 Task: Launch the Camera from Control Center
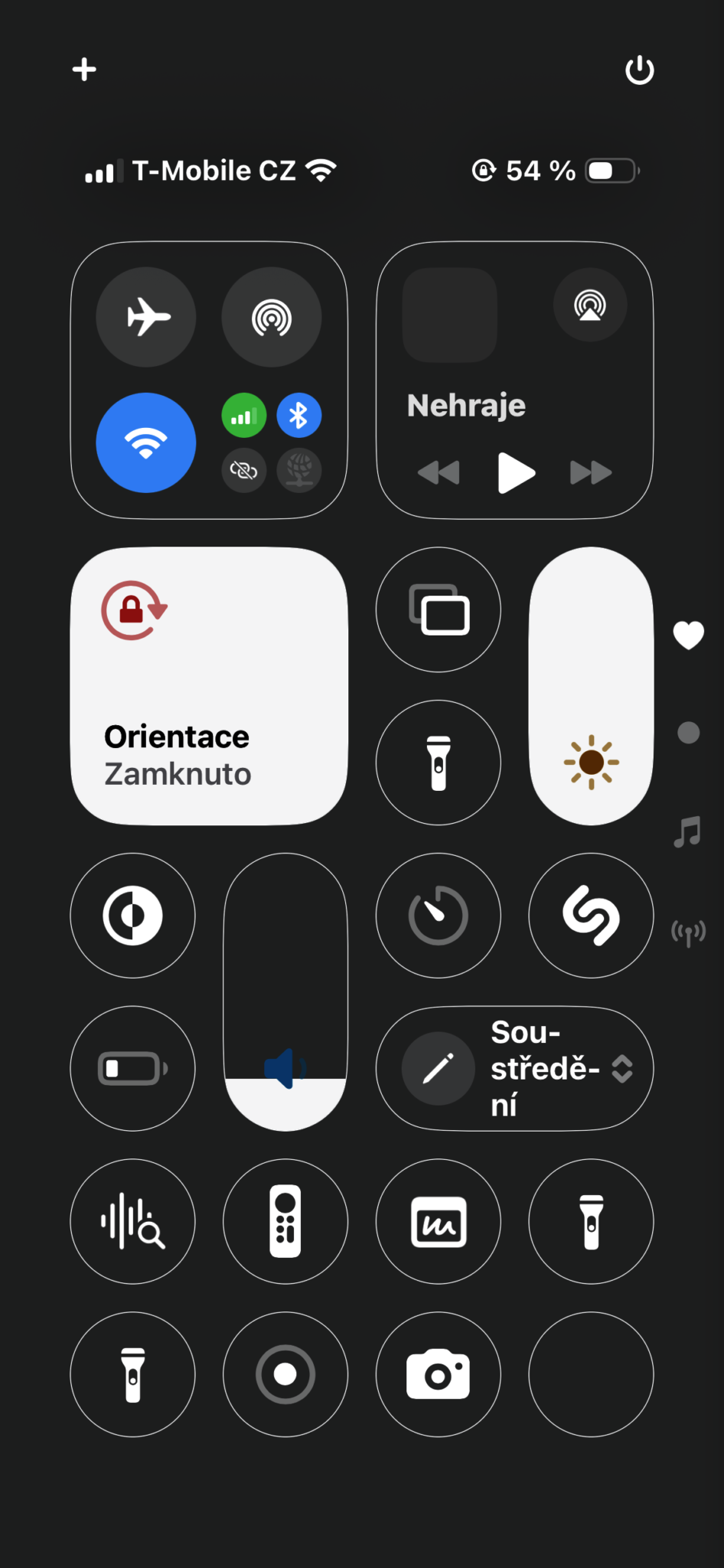tap(438, 1374)
